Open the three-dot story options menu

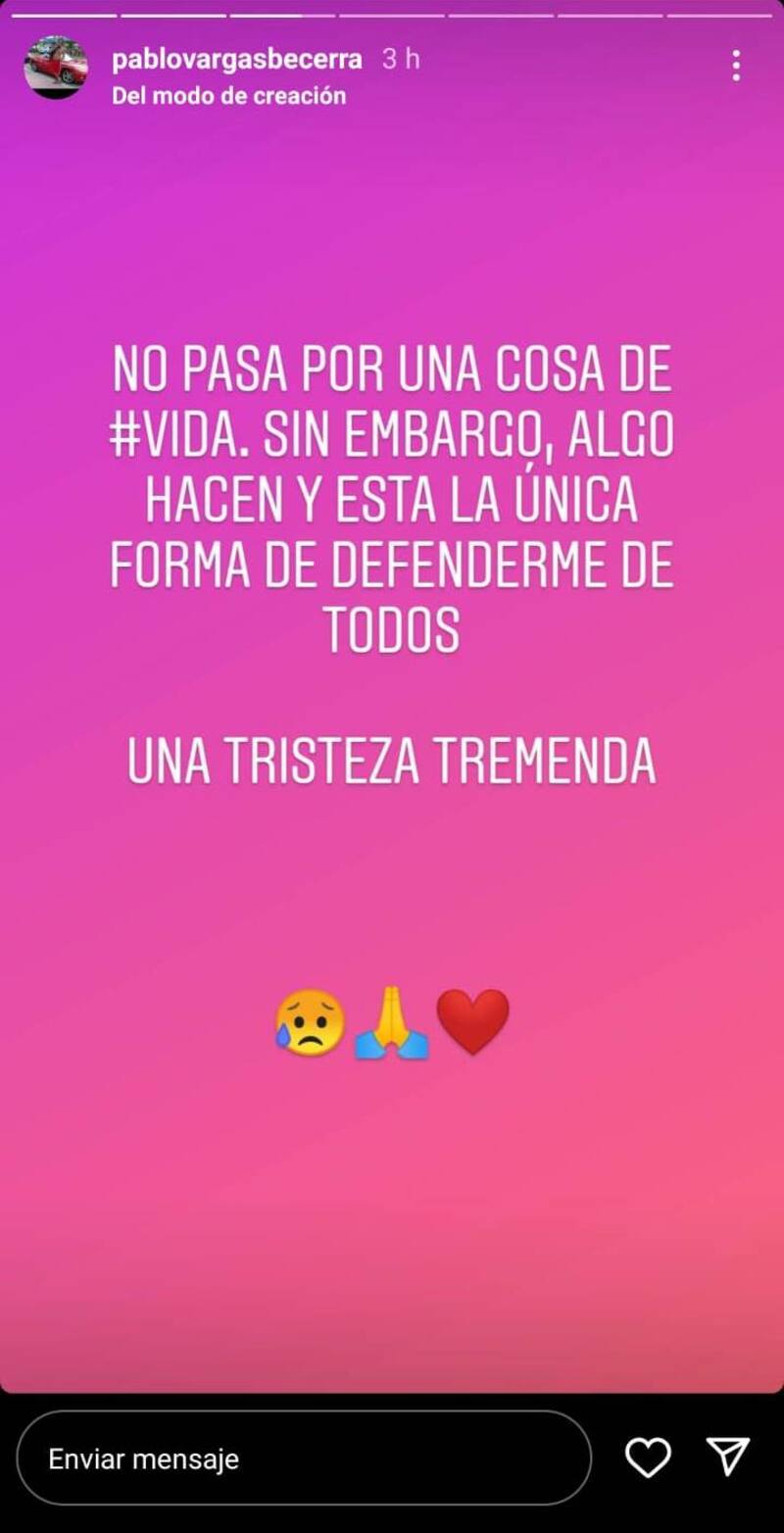point(736,66)
